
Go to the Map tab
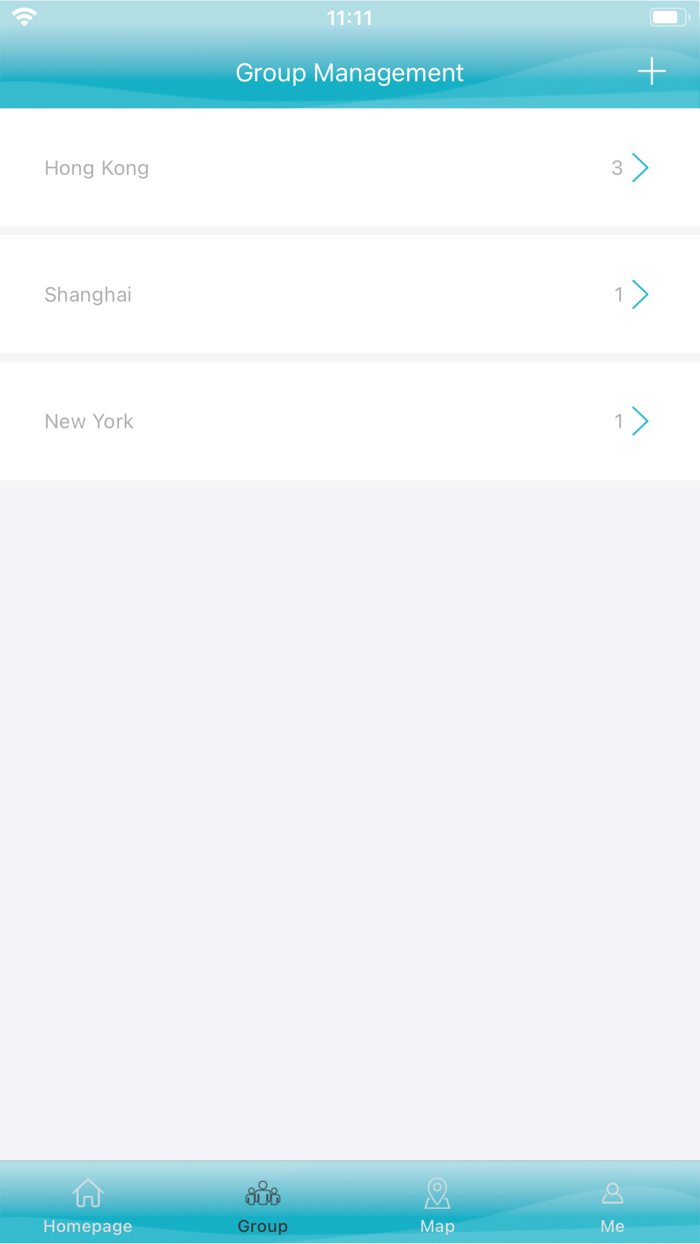pos(437,1205)
